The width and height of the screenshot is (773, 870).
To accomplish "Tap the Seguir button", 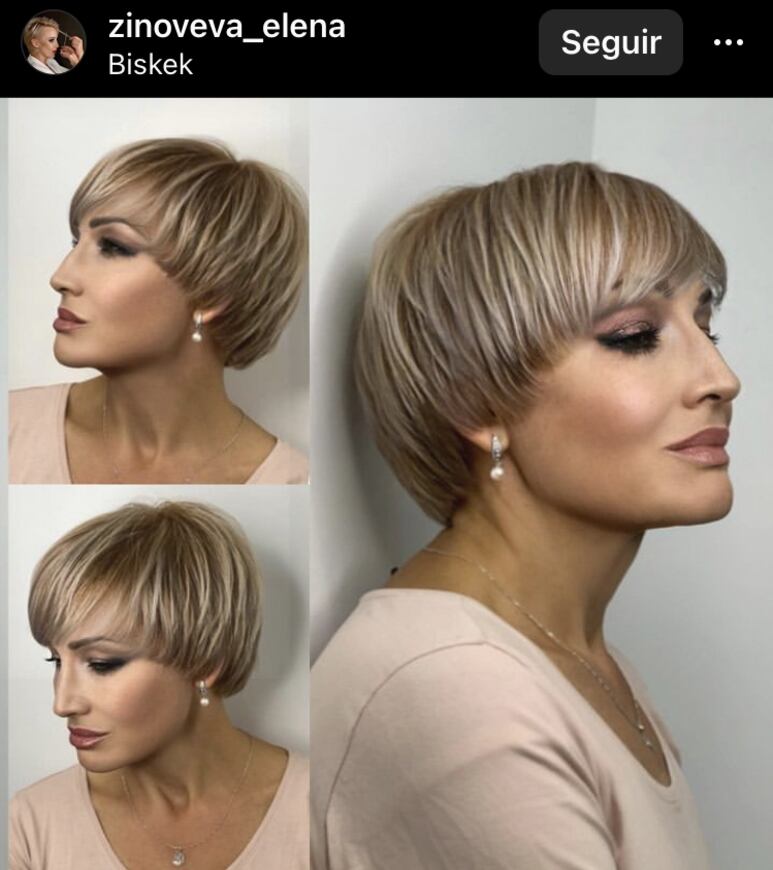I will point(610,43).
